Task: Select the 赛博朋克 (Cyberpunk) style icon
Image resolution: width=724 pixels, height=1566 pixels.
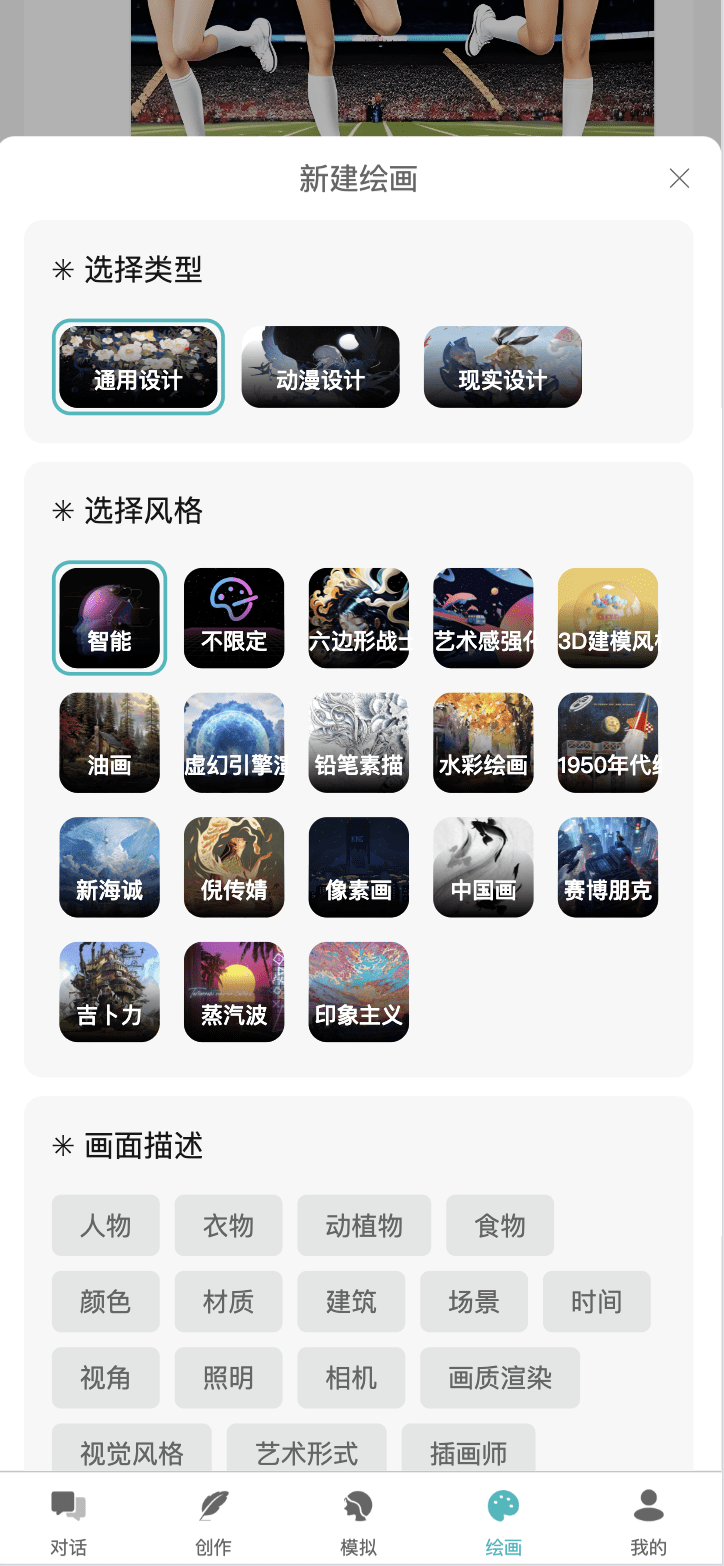Action: tap(607, 867)
